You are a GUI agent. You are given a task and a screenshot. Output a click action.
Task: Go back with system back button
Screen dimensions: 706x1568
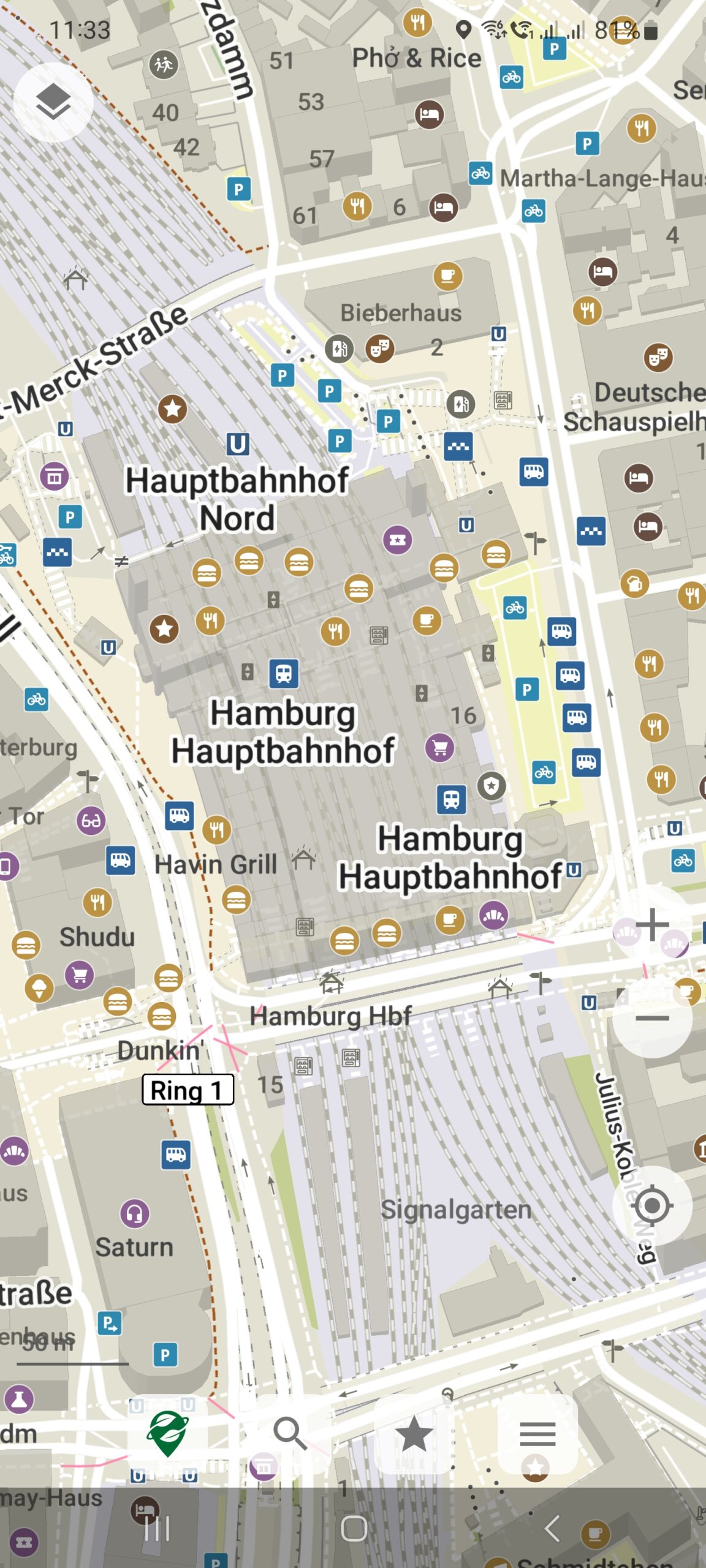click(552, 1529)
